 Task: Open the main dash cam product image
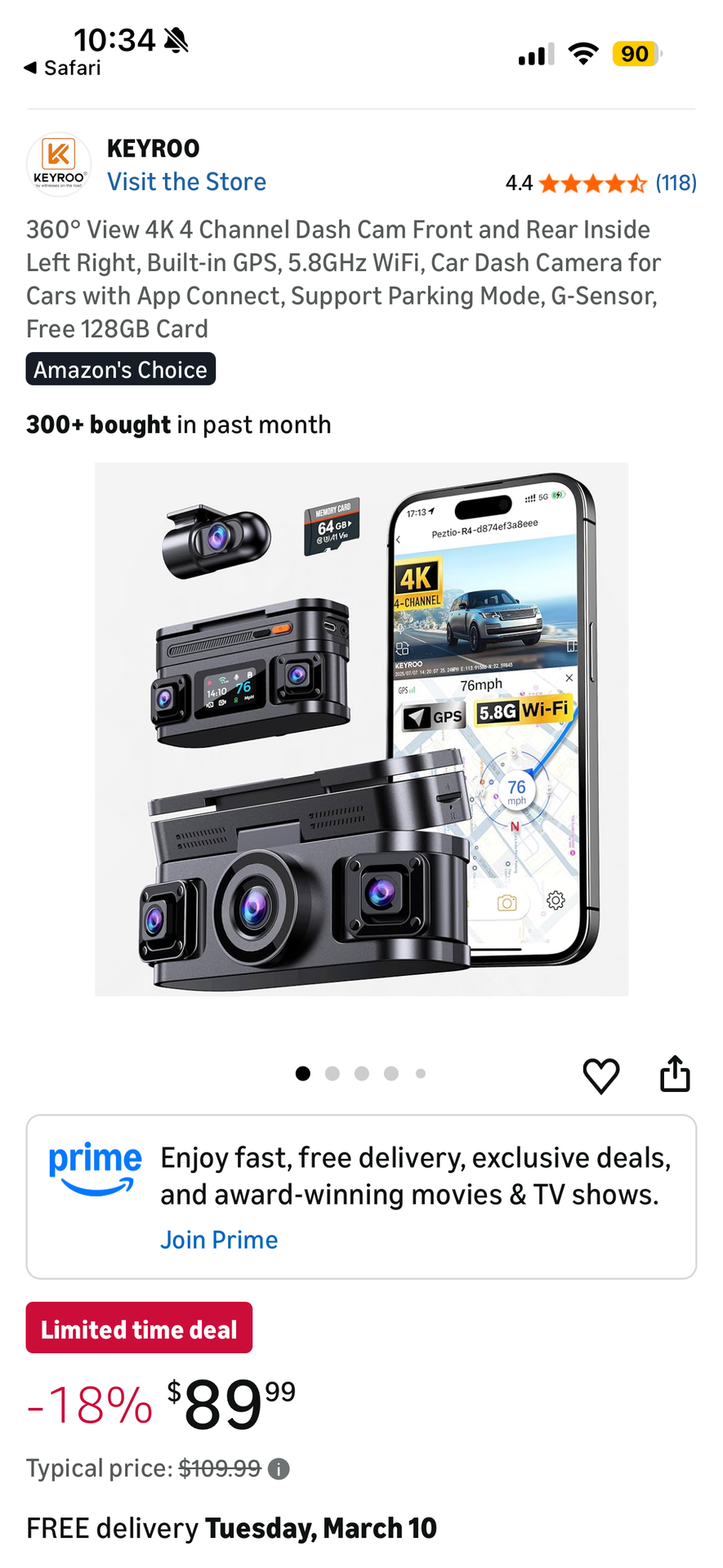361,728
